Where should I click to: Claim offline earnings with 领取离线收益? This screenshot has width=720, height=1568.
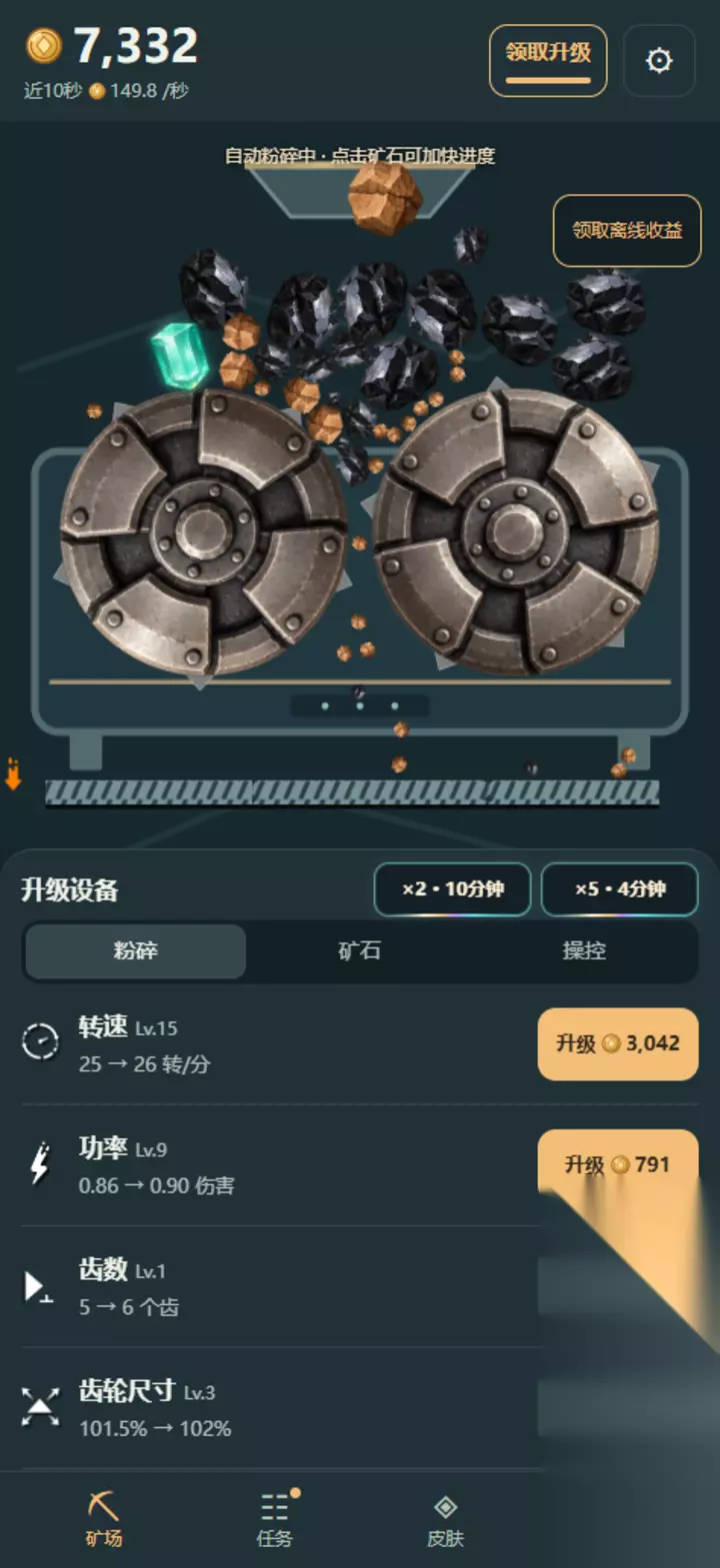click(x=627, y=230)
